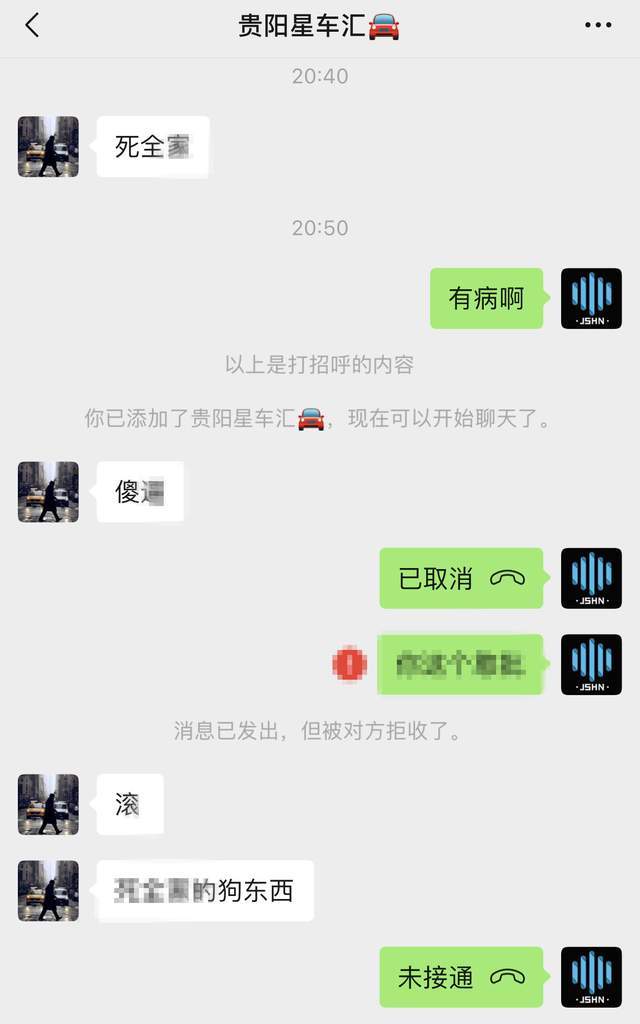Open contact avatar beside the 滚 message
Screen dimensions: 640x1024
[x=48, y=804]
